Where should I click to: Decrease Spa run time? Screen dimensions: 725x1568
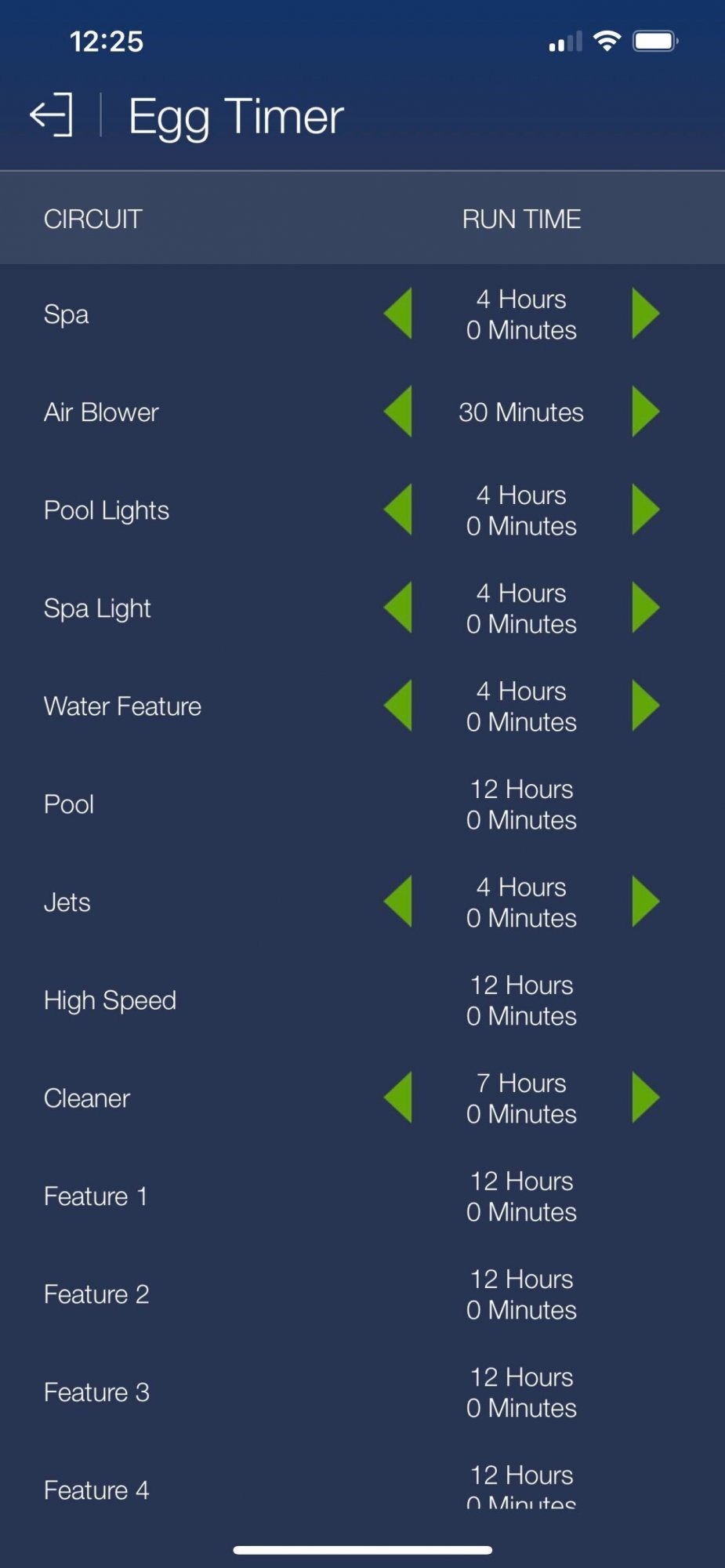[399, 314]
